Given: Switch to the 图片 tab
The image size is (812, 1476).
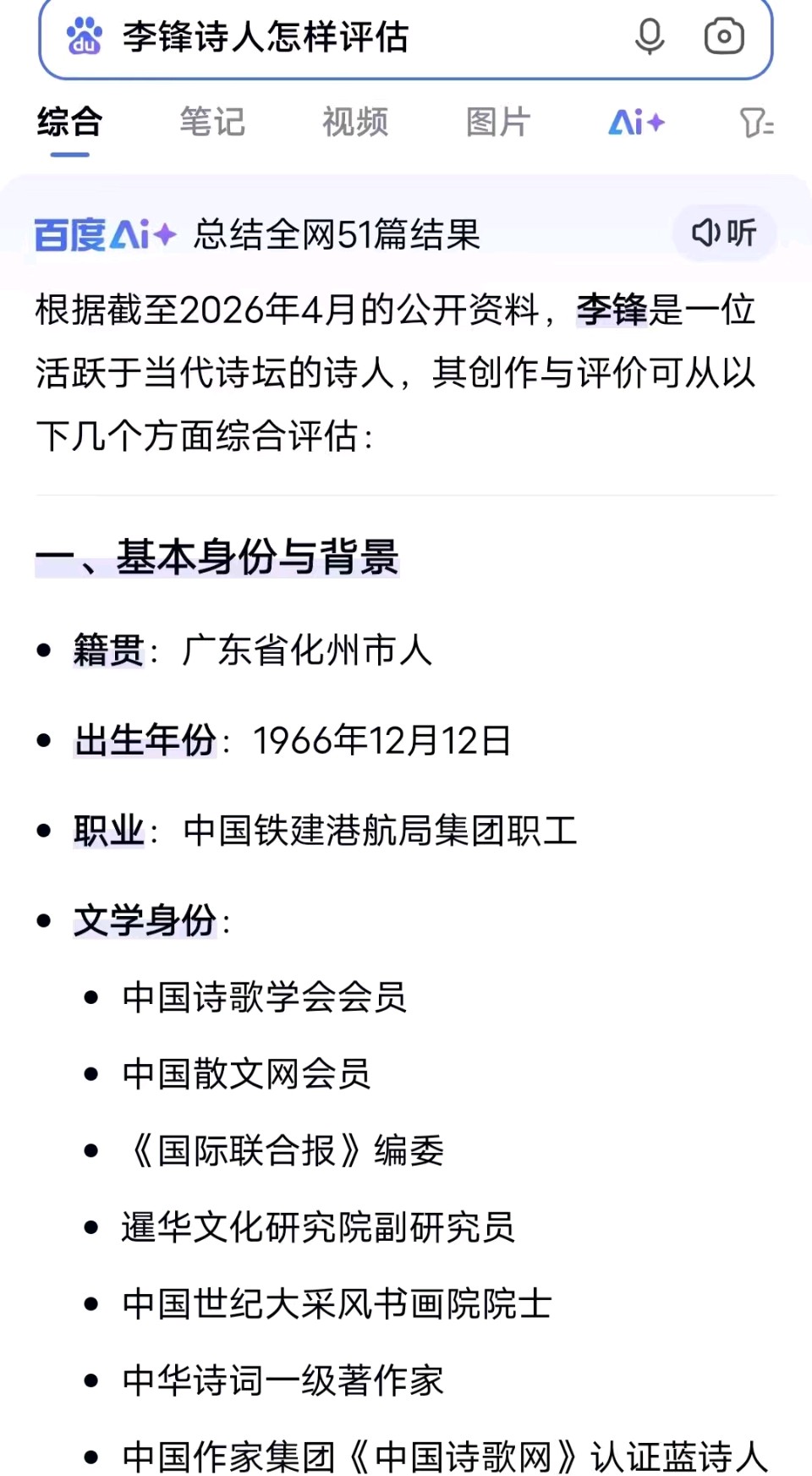Looking at the screenshot, I should [x=497, y=123].
